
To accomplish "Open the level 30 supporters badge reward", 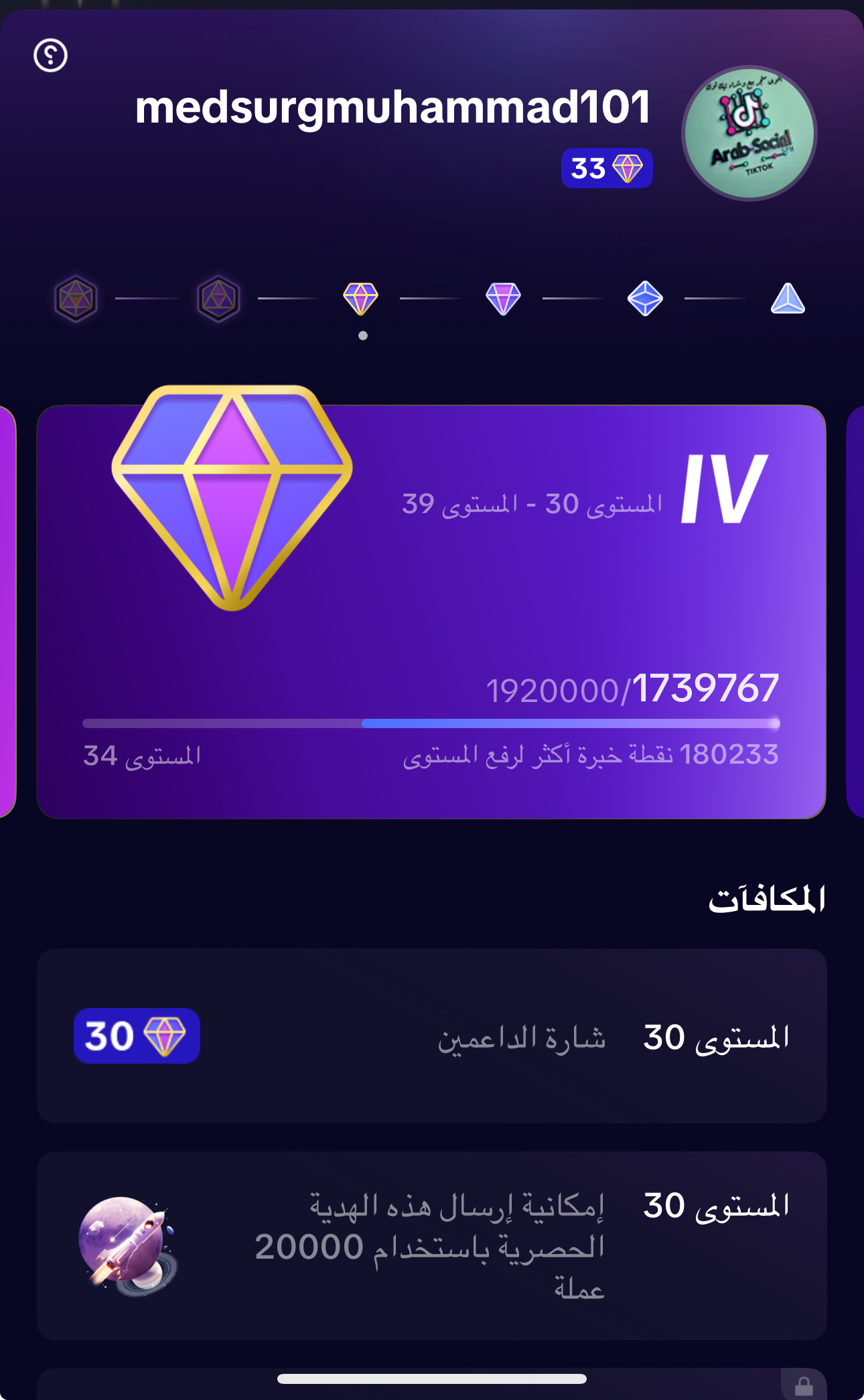I will [431, 1036].
